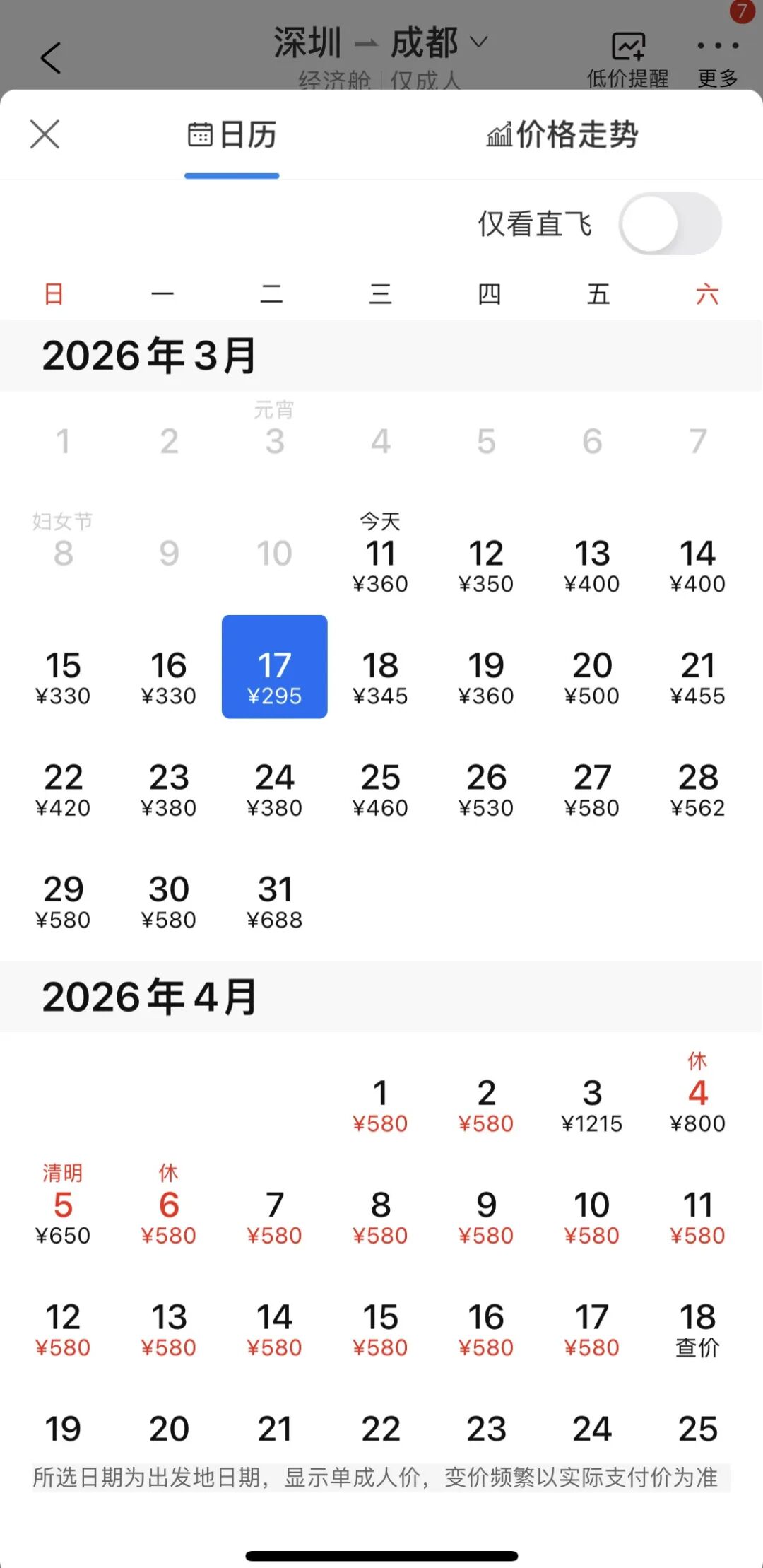Select today March 11 at ¥360
This screenshot has height=1568, width=763.
coord(380,564)
